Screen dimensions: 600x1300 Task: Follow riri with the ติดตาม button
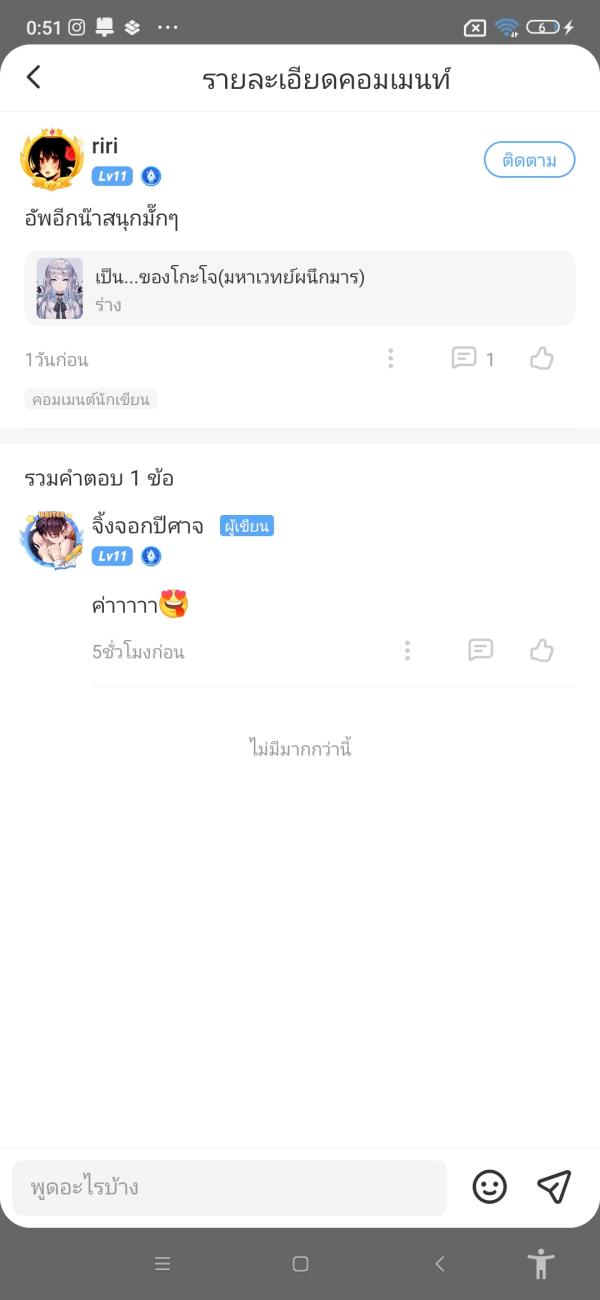tap(529, 160)
